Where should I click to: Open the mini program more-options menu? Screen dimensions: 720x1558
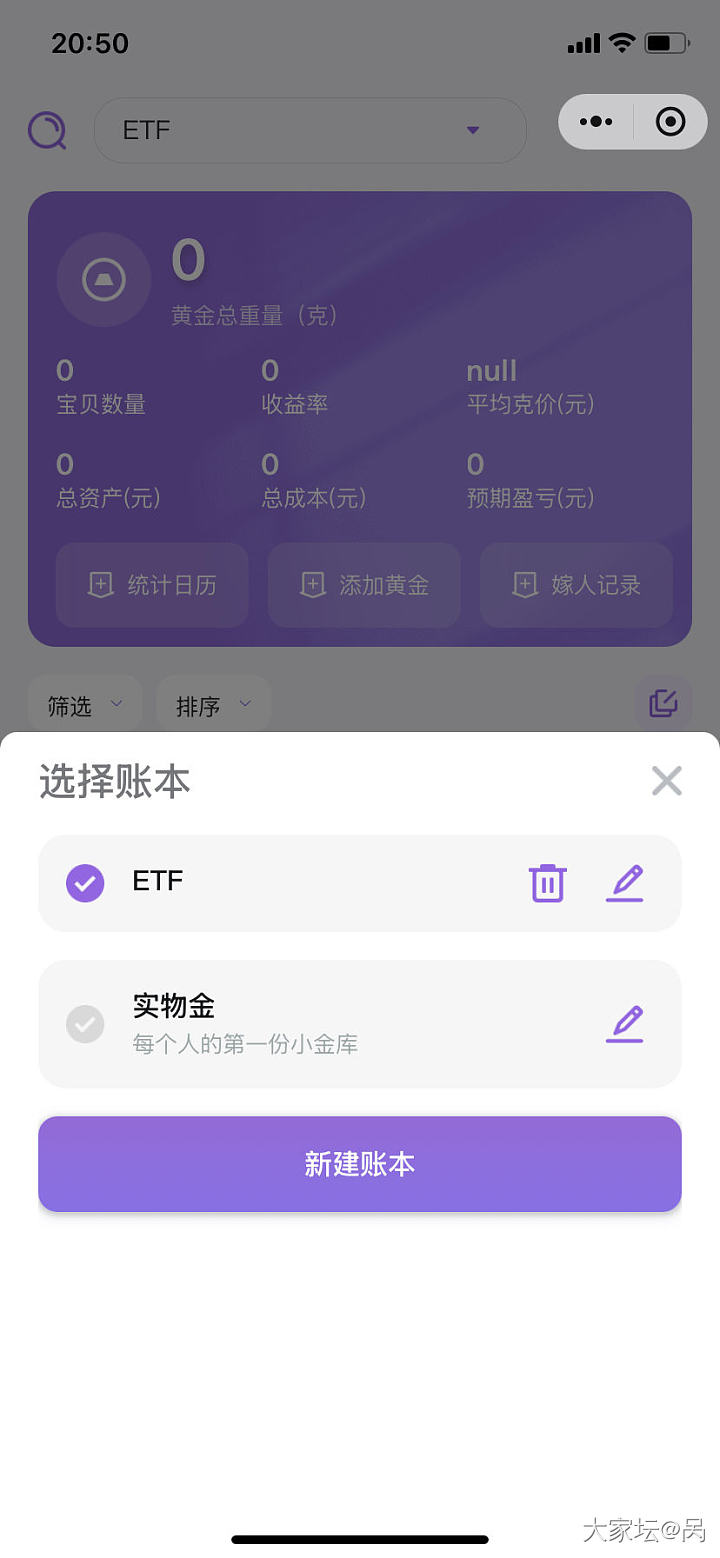click(596, 122)
